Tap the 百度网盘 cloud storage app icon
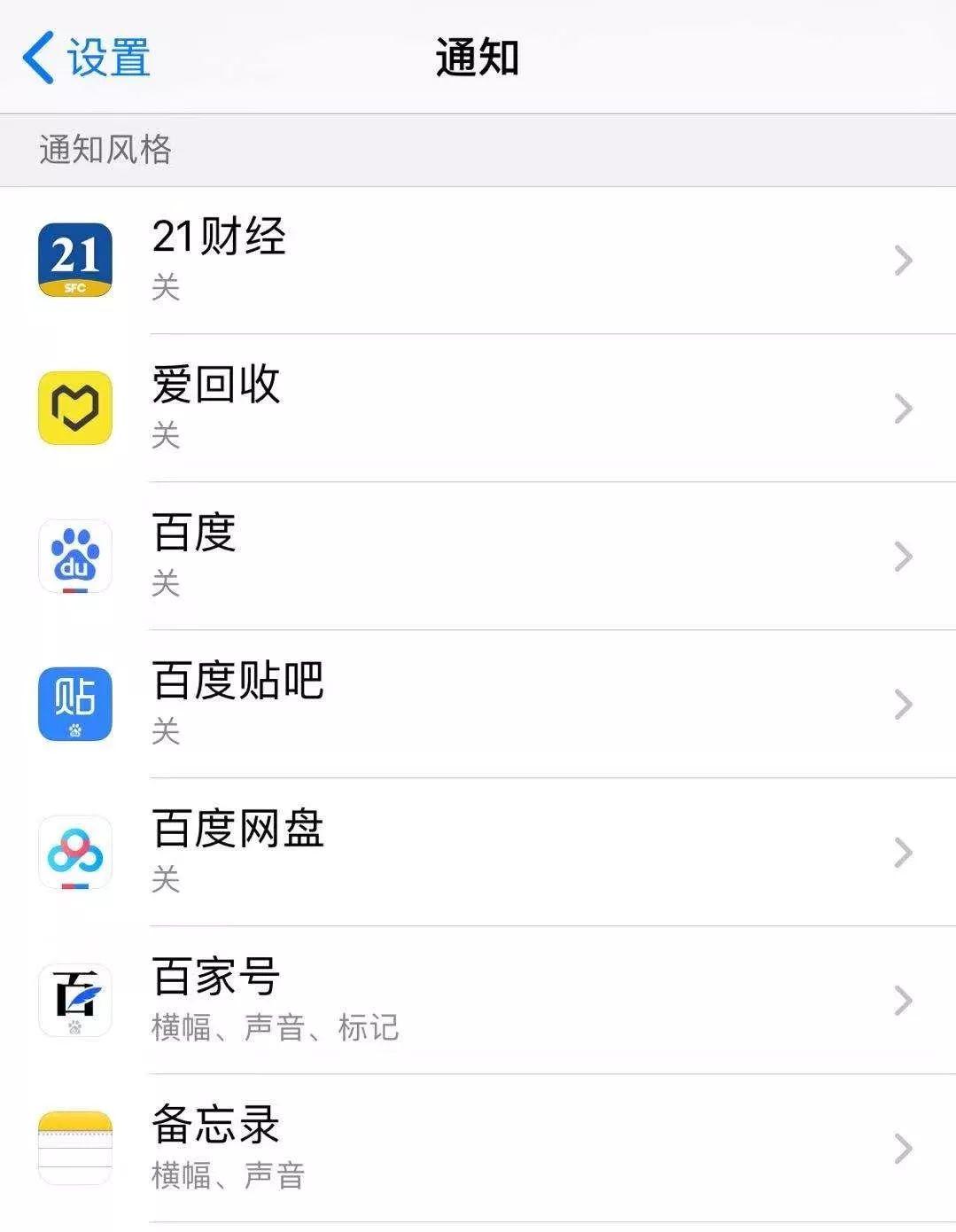Image resolution: width=956 pixels, height=1232 pixels. point(76,853)
